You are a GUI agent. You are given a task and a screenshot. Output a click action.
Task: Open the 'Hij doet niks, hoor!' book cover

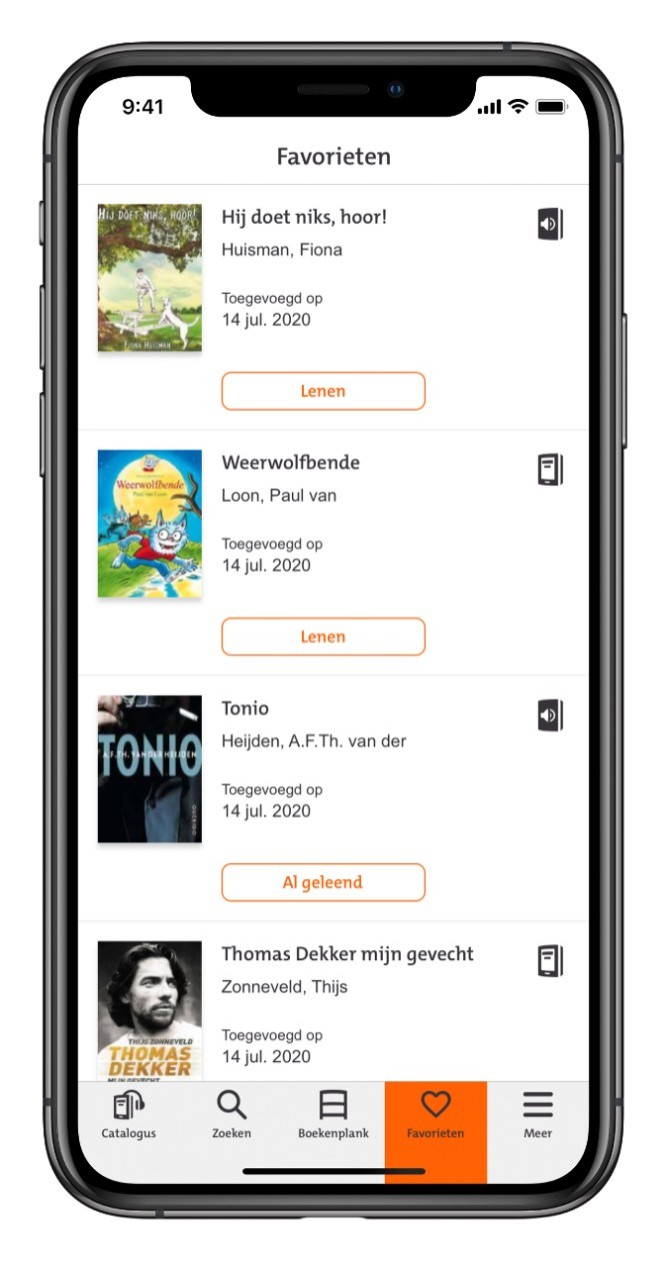[149, 278]
